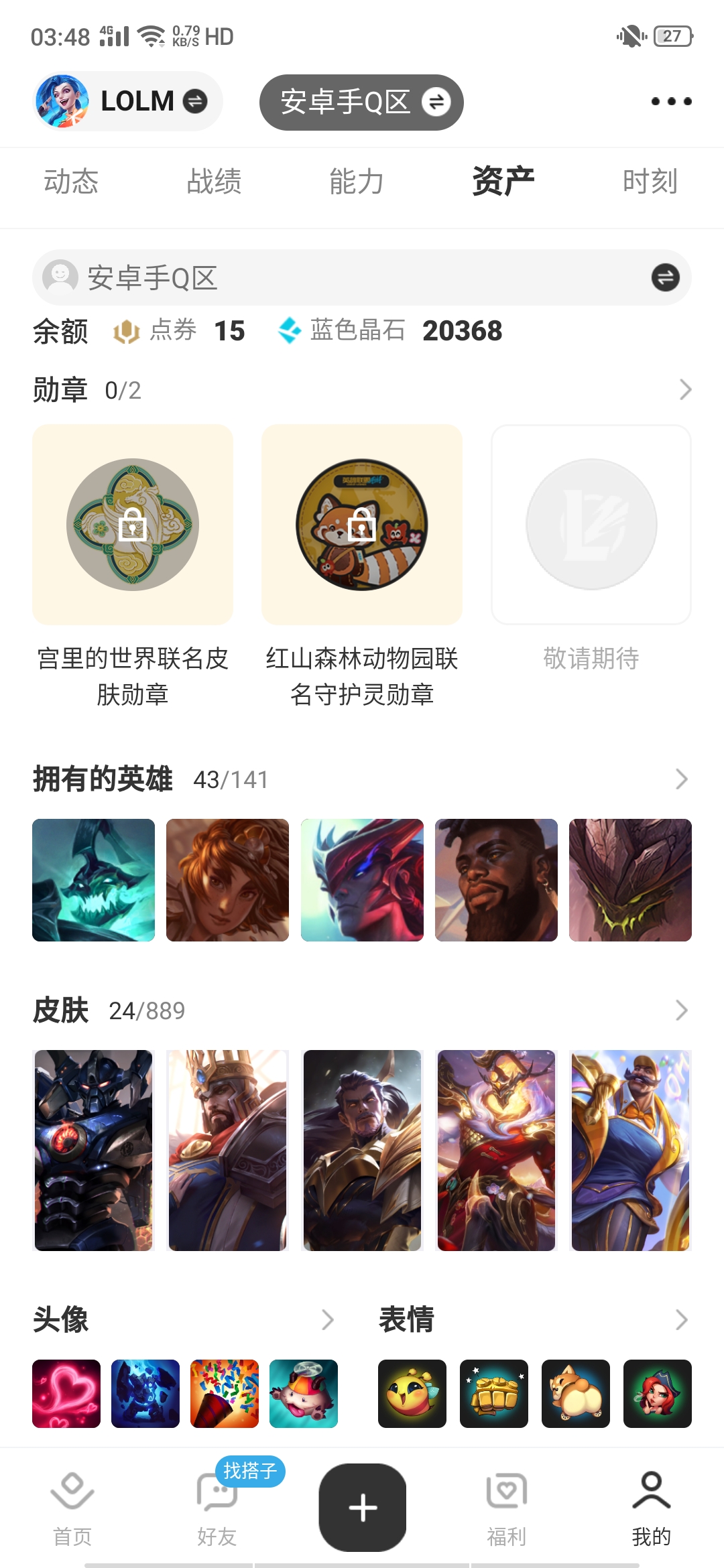This screenshot has width=724, height=1568.
Task: Go to the 时刻 tab
Action: (x=650, y=182)
